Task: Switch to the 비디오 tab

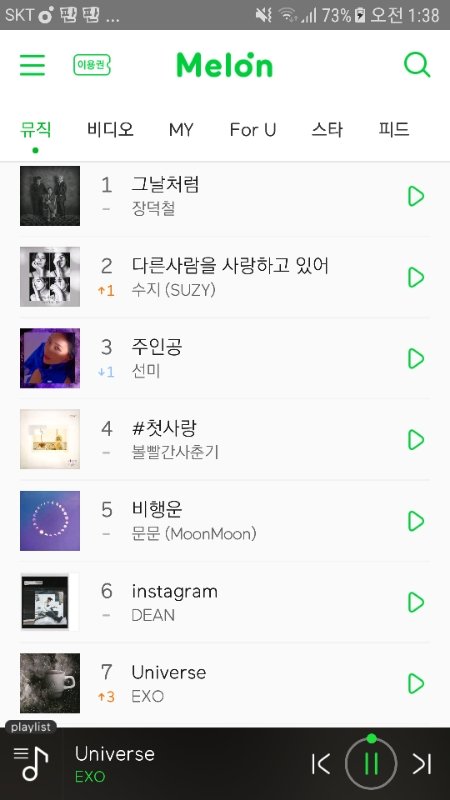Action: (x=110, y=130)
